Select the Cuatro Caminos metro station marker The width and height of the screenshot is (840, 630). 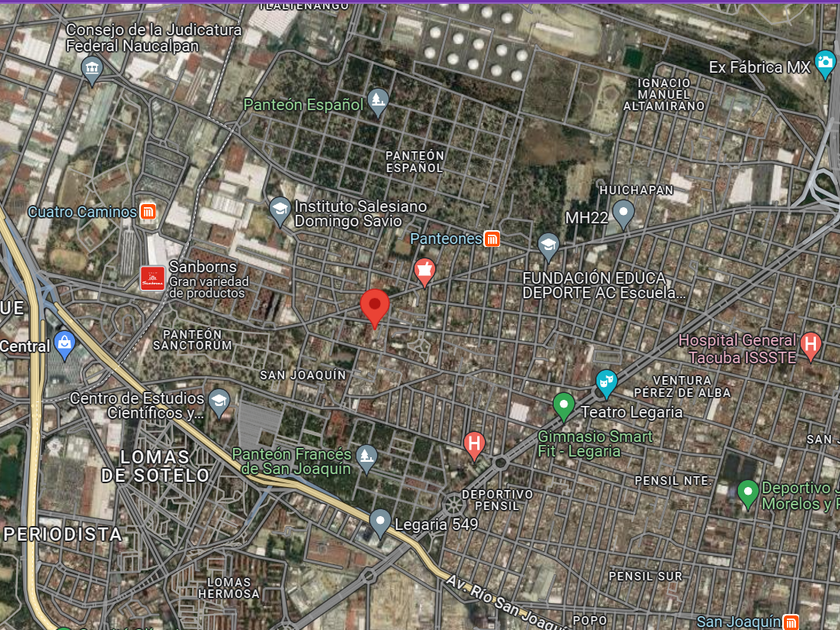coord(148,211)
